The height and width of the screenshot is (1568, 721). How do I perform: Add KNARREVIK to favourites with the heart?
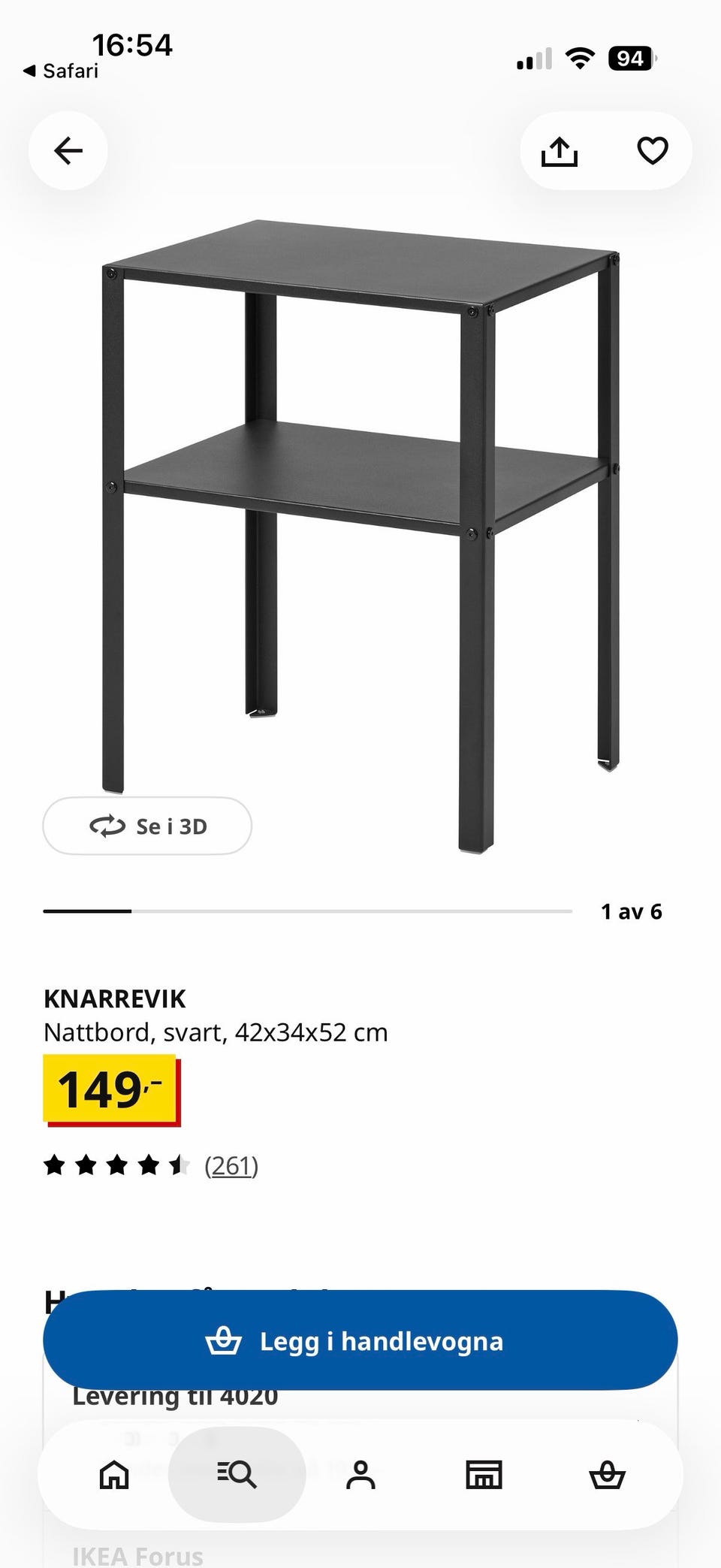[x=652, y=151]
